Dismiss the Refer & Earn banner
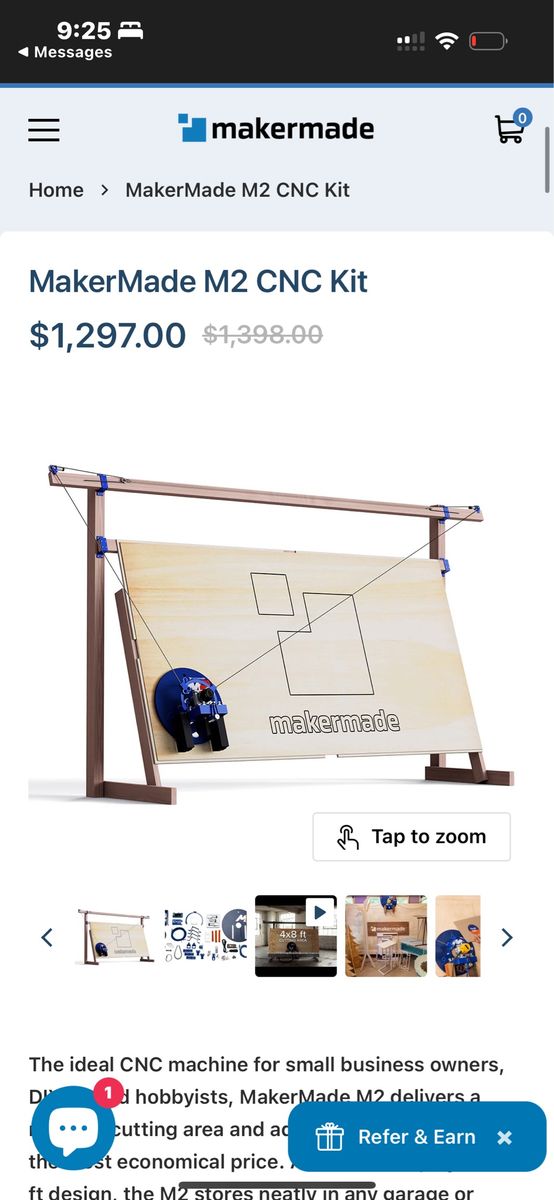Image resolution: width=554 pixels, height=1200 pixels. pos(505,1138)
